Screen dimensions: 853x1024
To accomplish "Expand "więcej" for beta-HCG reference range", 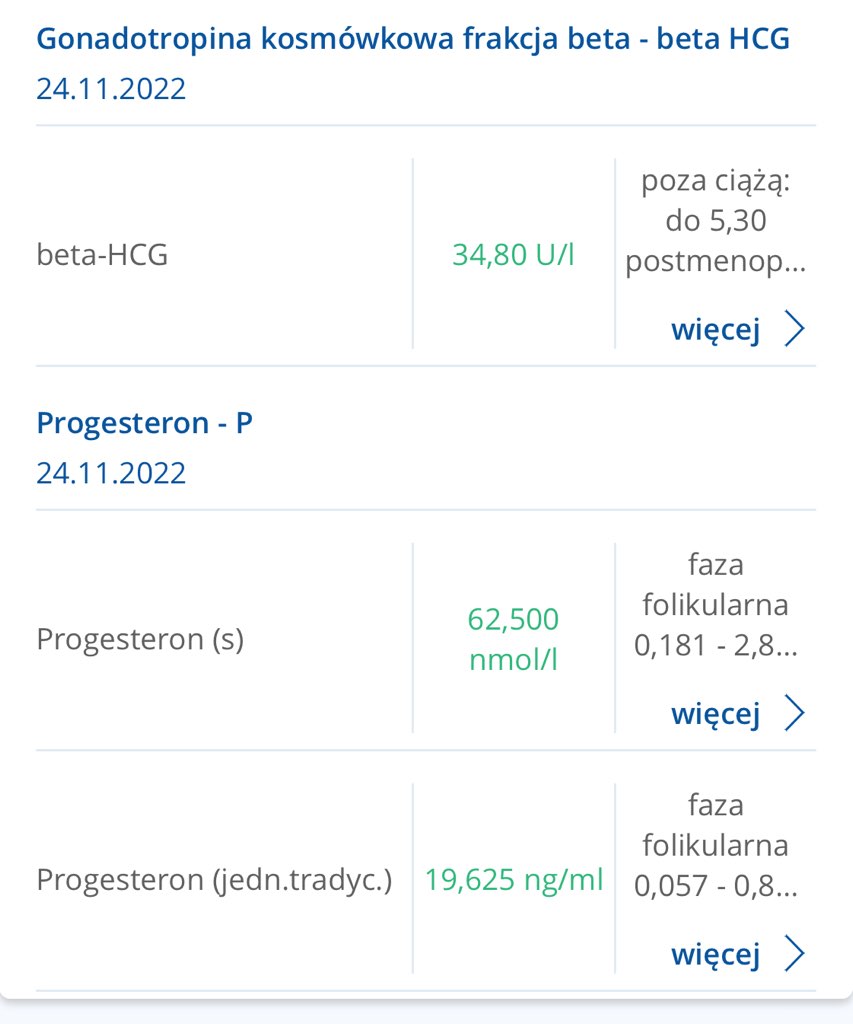I will (736, 329).
